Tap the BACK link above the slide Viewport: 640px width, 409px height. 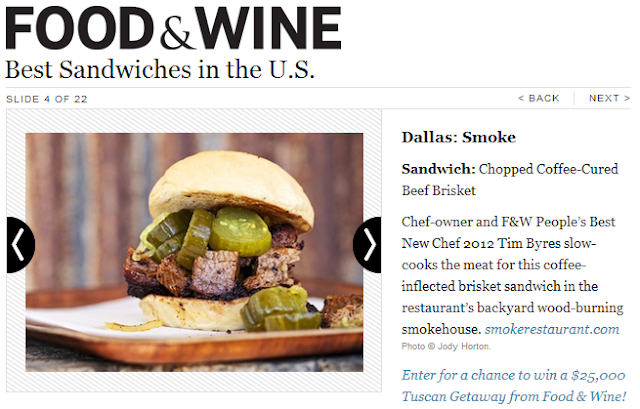[x=538, y=98]
